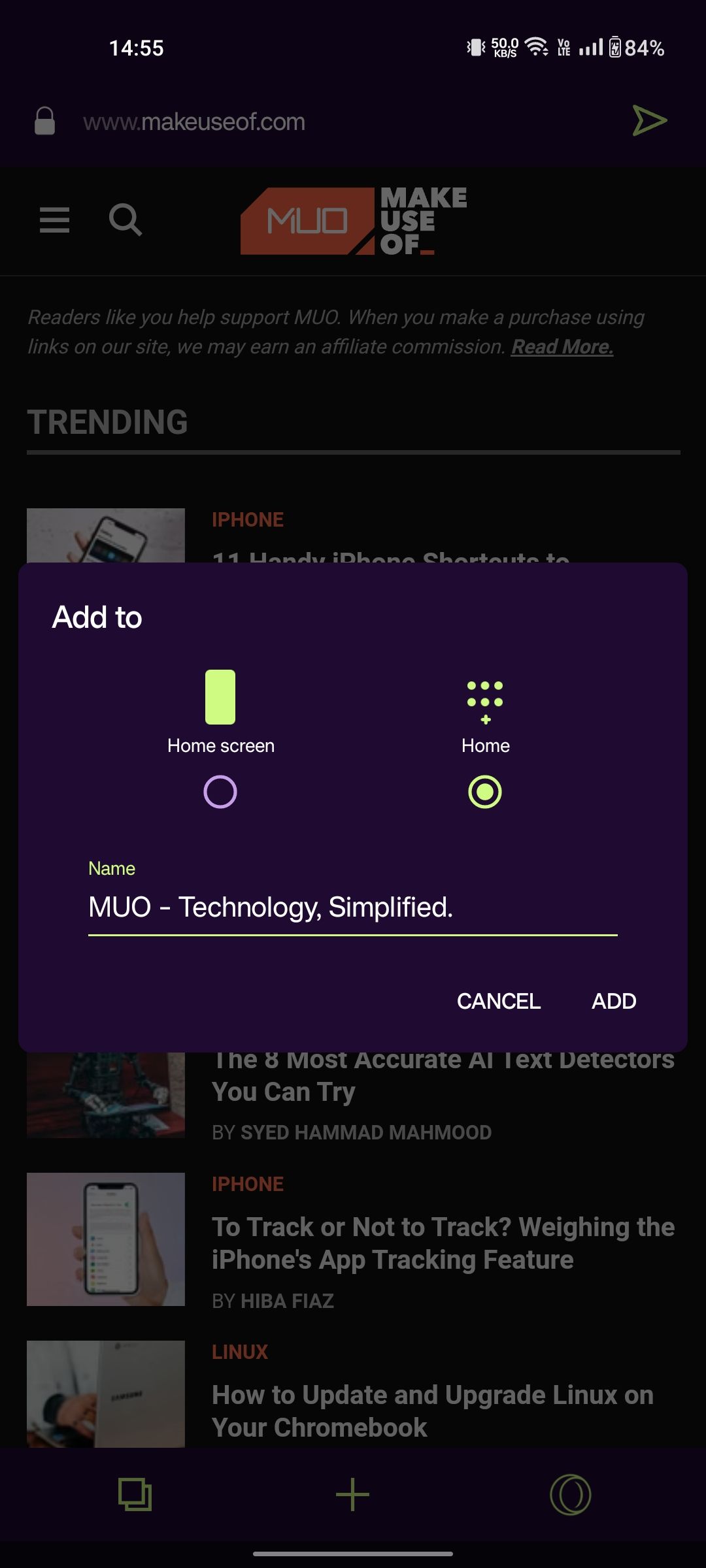
Task: Open the site's hamburger menu
Action: [x=55, y=220]
